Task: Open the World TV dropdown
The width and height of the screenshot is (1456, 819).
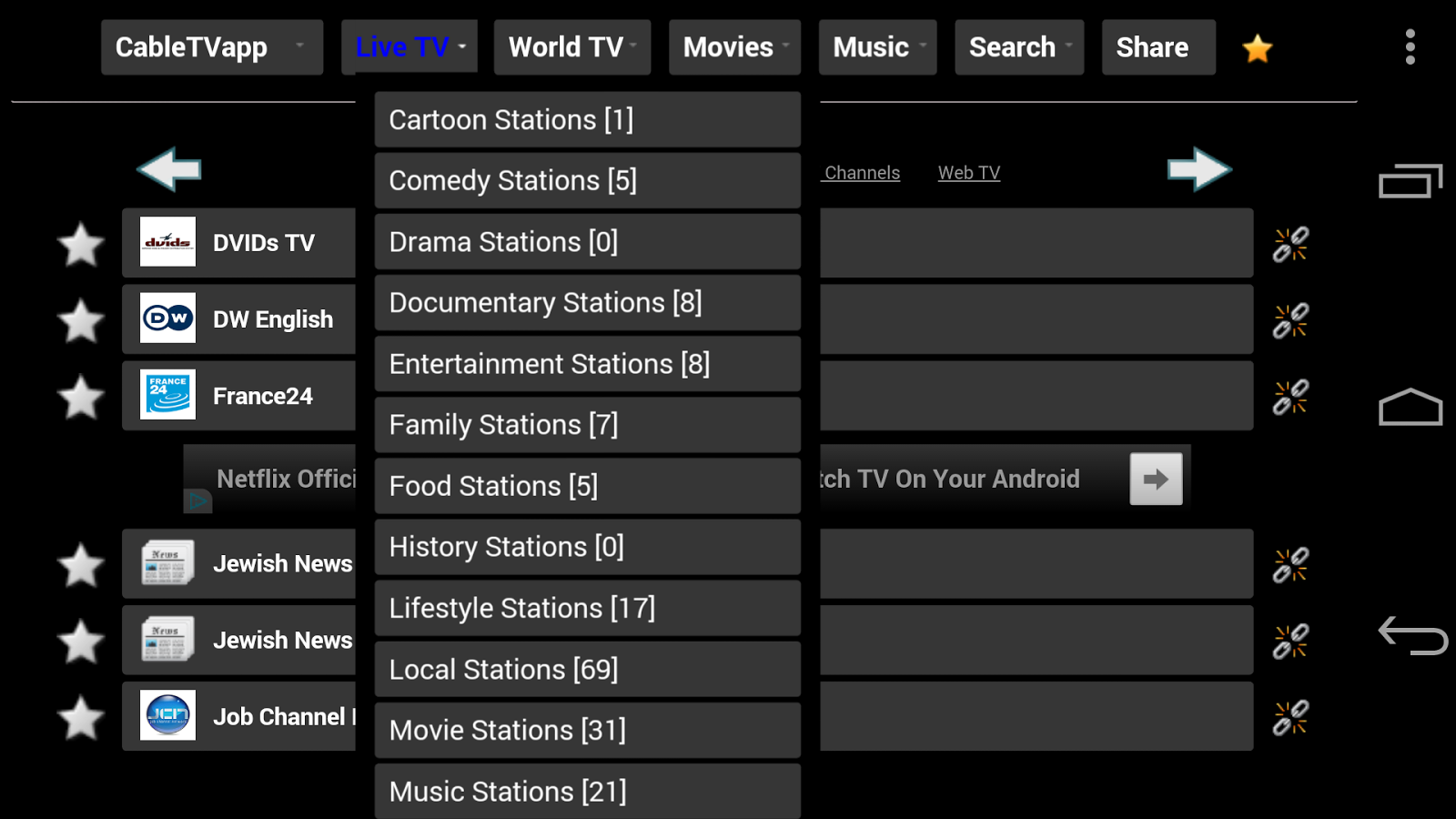Action: [572, 47]
